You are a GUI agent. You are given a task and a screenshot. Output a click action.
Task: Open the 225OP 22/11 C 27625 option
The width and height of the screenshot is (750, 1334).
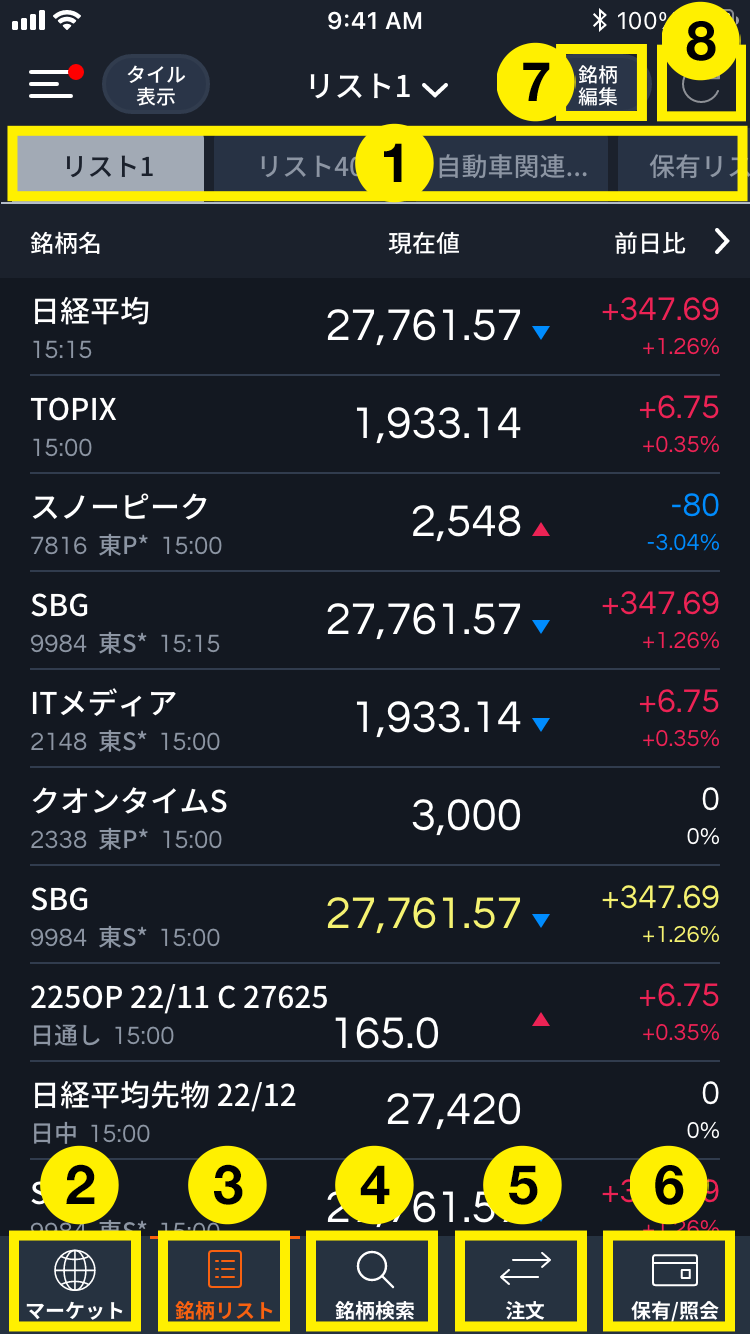point(375,1012)
